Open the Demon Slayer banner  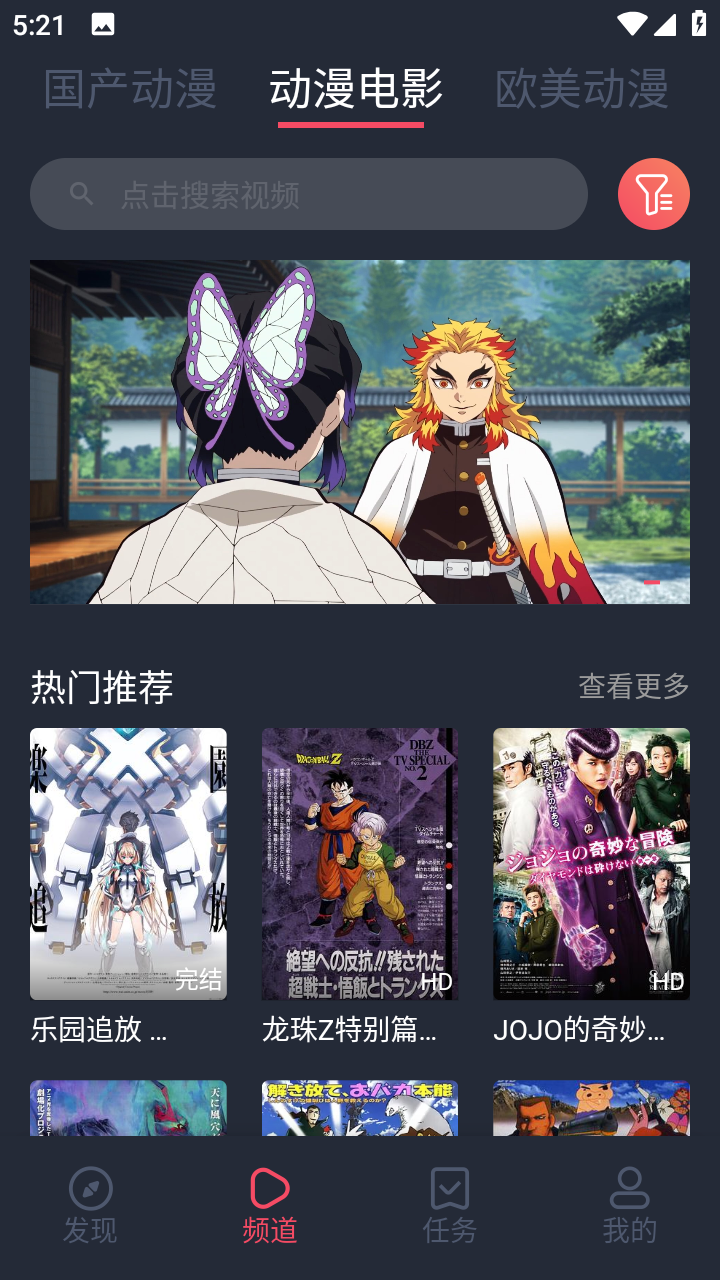coord(360,432)
